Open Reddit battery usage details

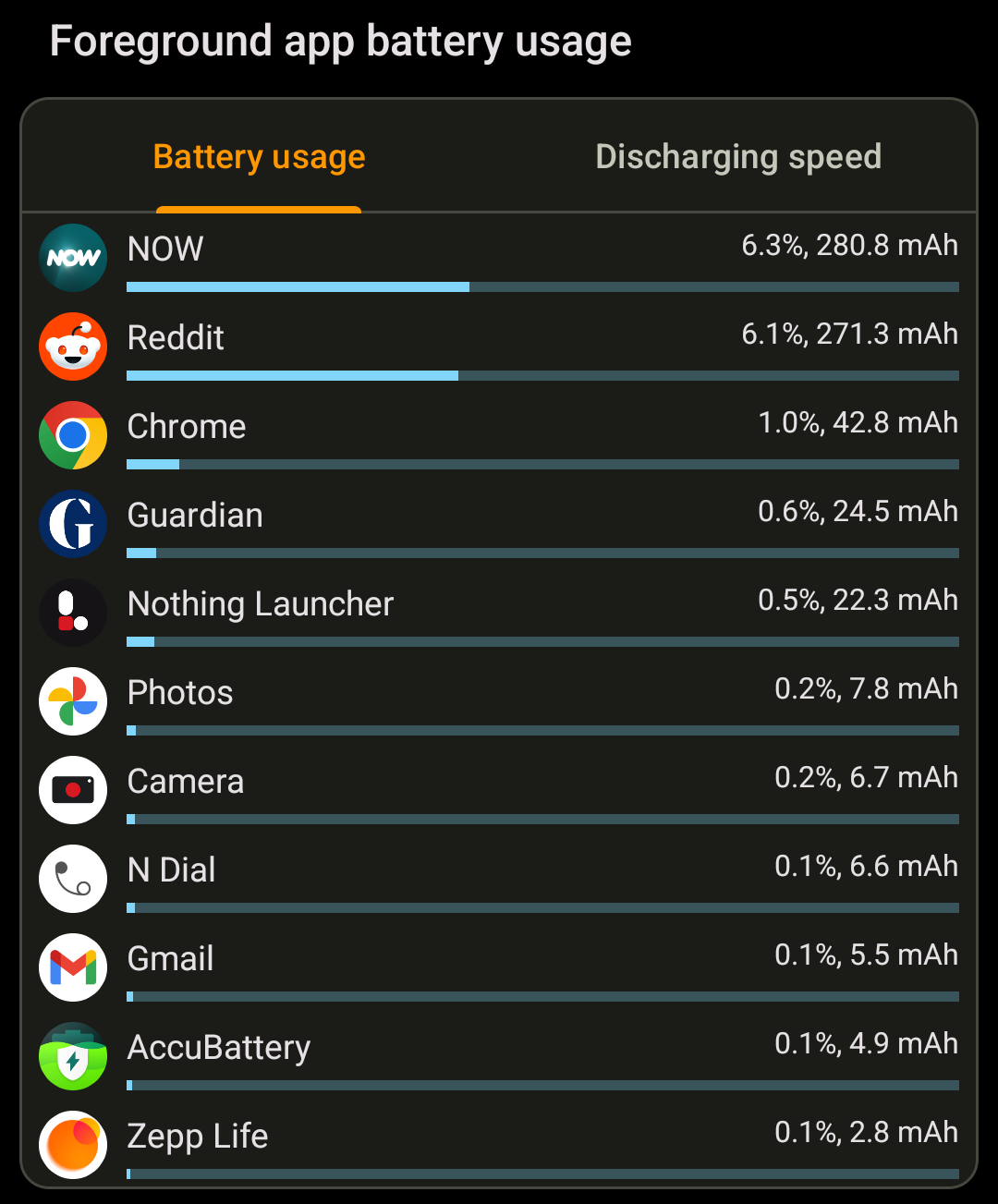(499, 346)
